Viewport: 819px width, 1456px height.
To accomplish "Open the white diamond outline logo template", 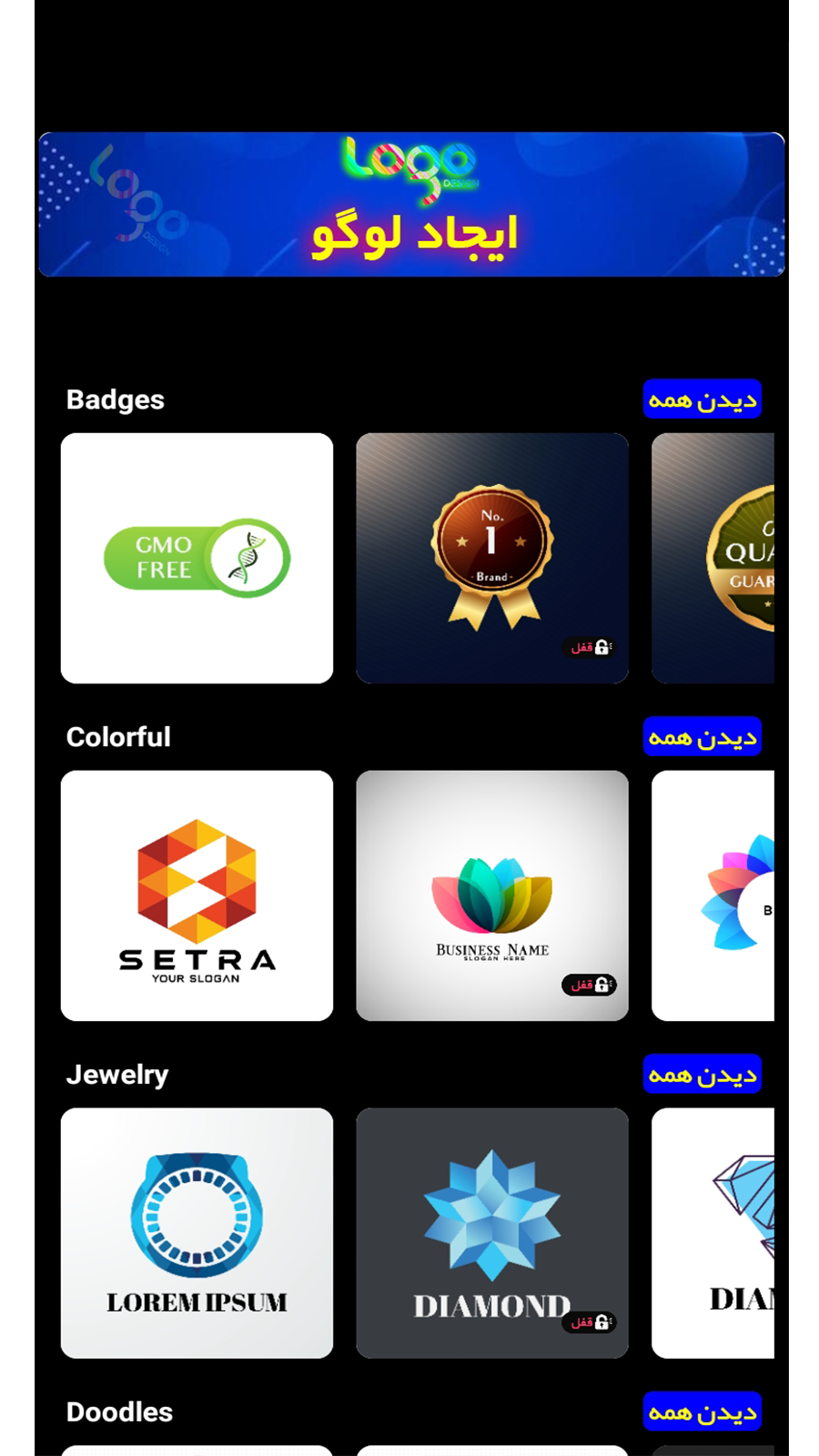I will [713, 1233].
